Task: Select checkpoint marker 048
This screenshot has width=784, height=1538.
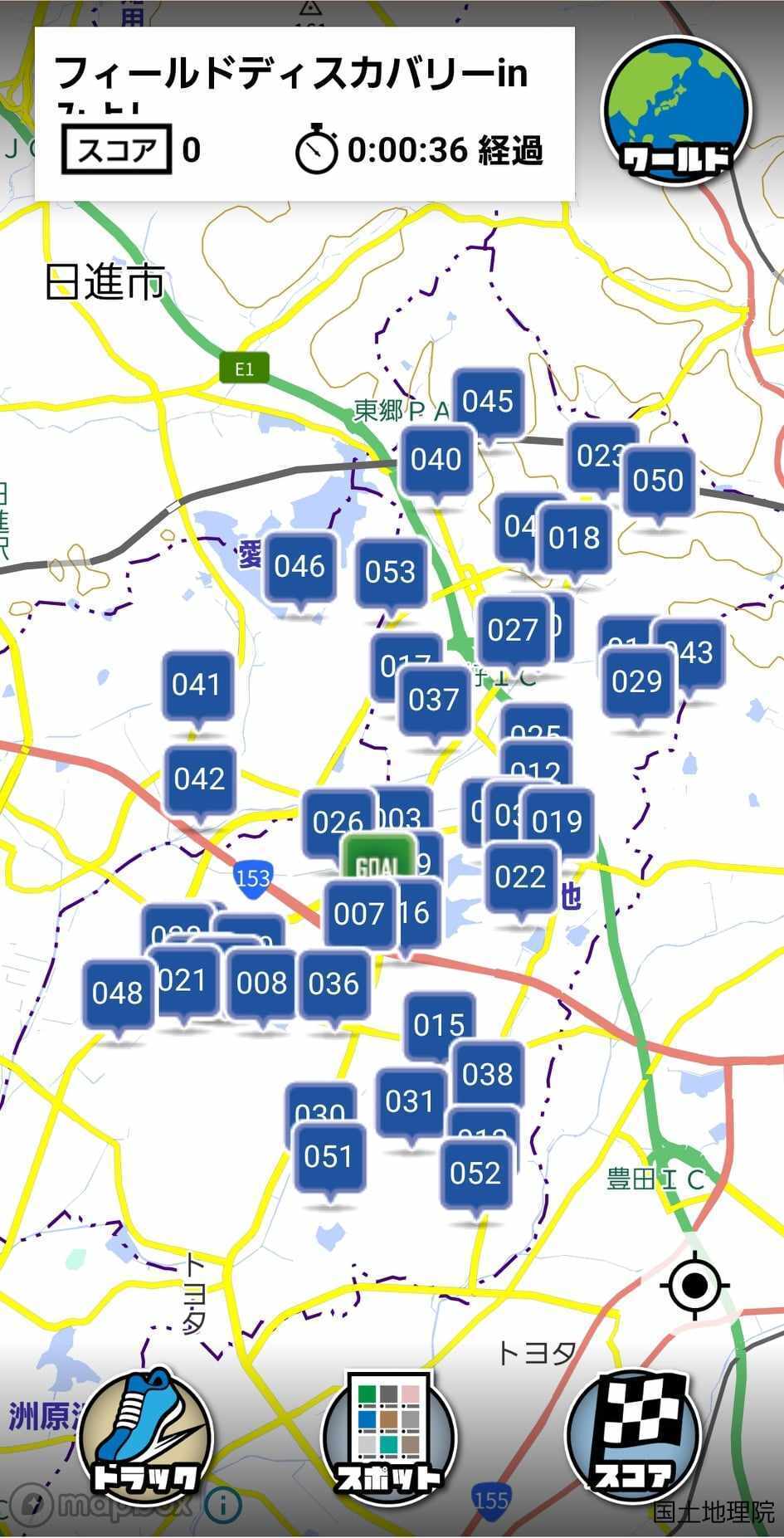Action: pos(118,994)
